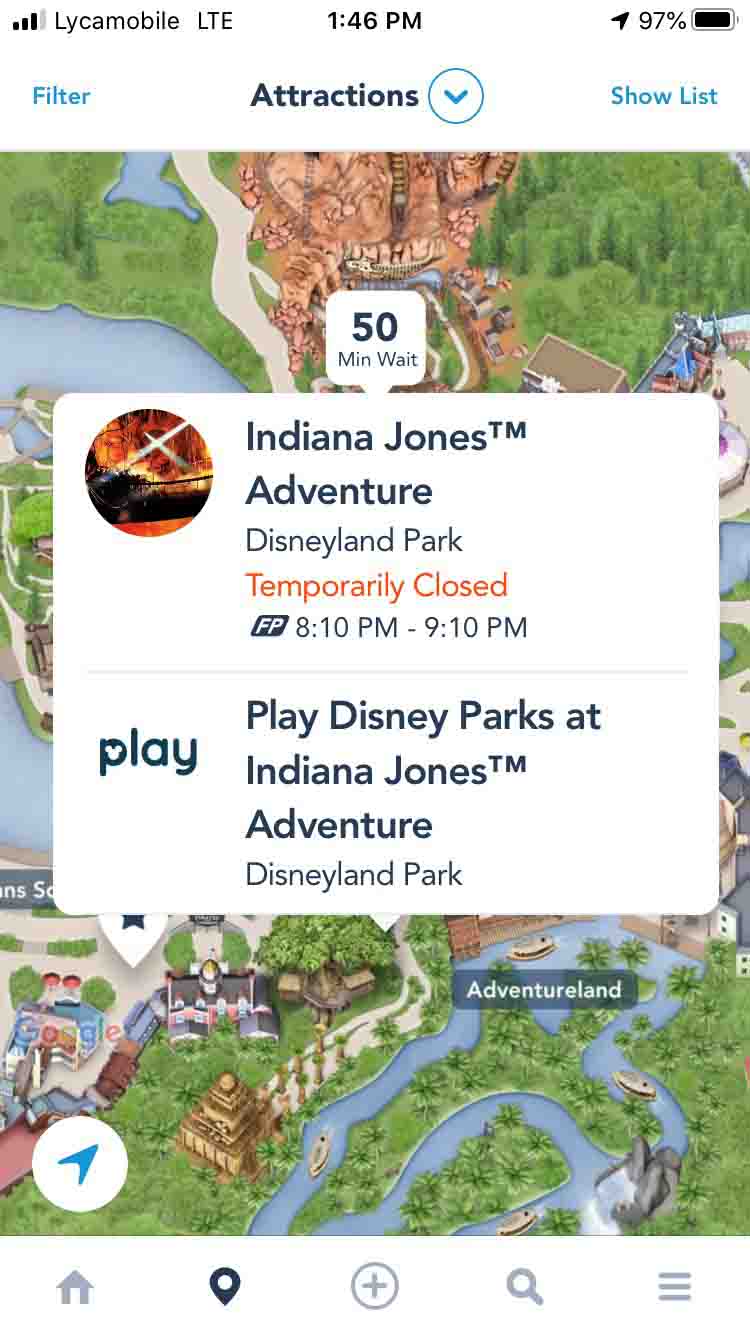Open the Search tab

(525, 1286)
